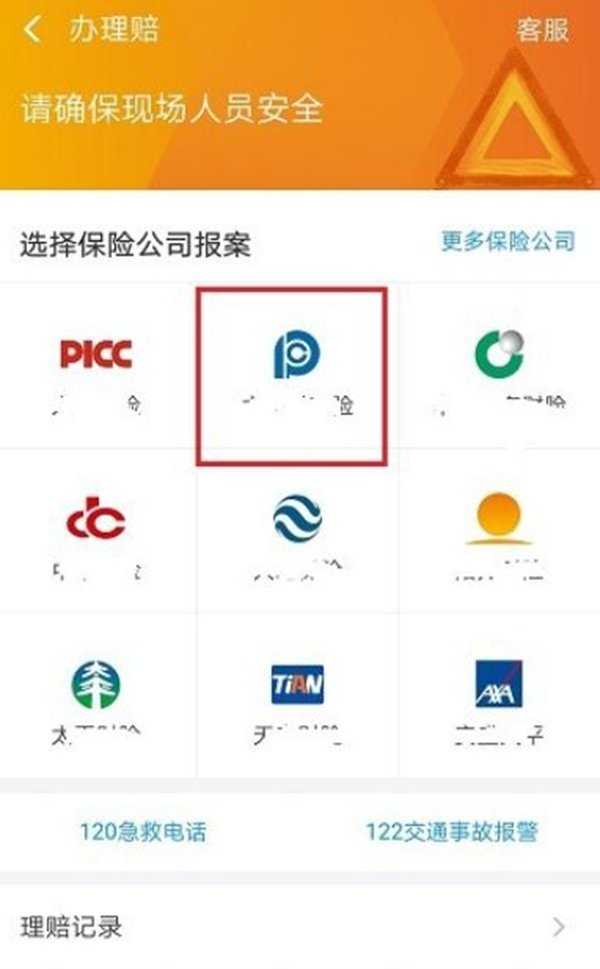Select the TIAN logo insurance company

click(297, 696)
